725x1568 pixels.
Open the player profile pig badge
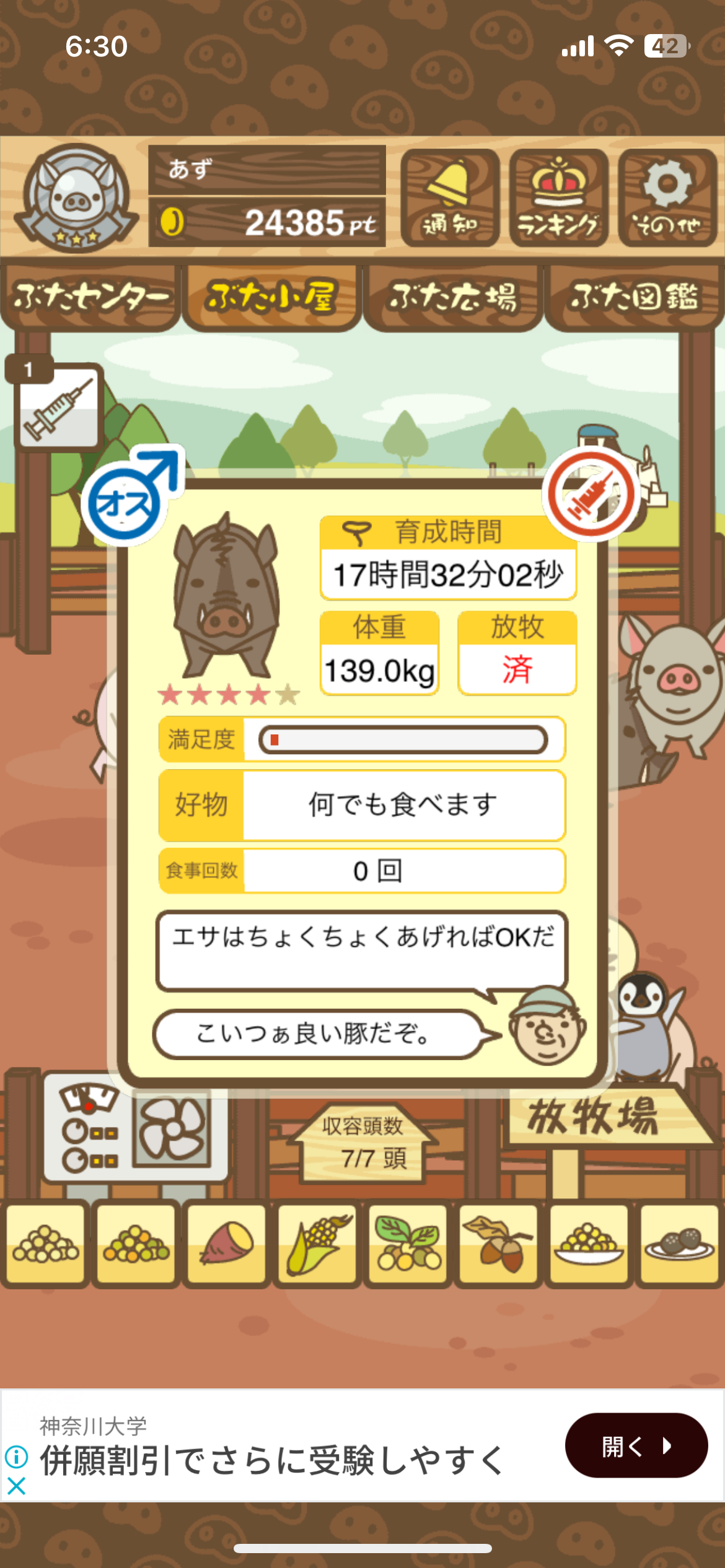coord(76,197)
